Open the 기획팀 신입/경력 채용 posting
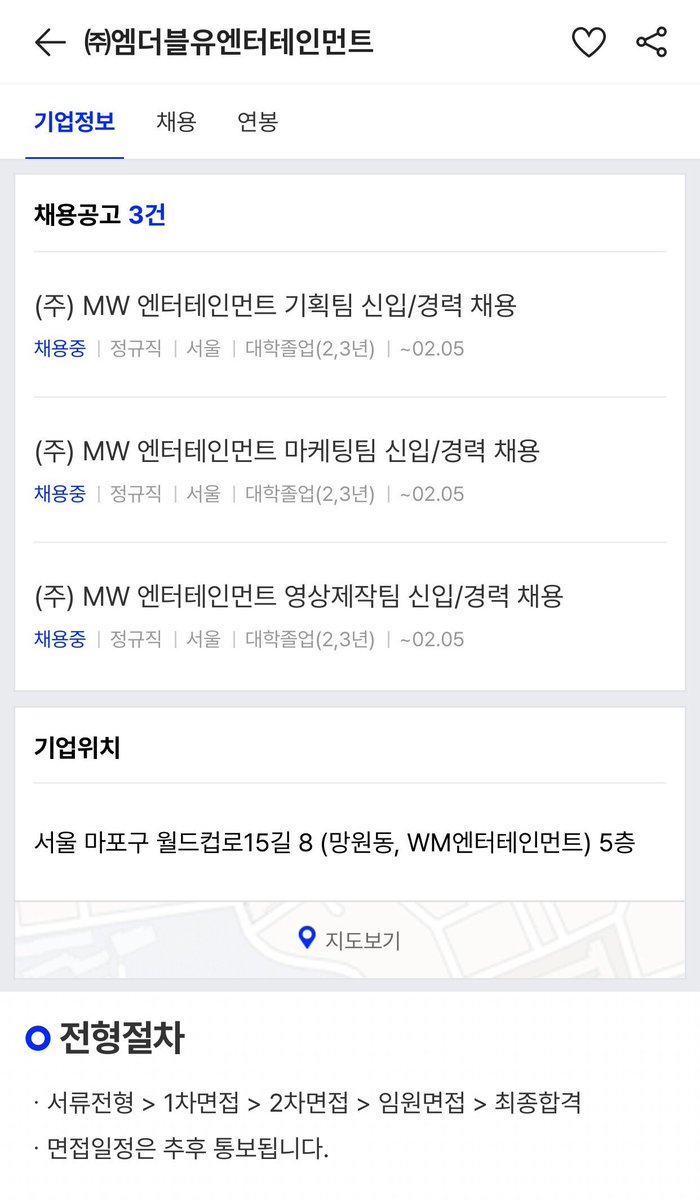The image size is (700, 1199). point(275,305)
